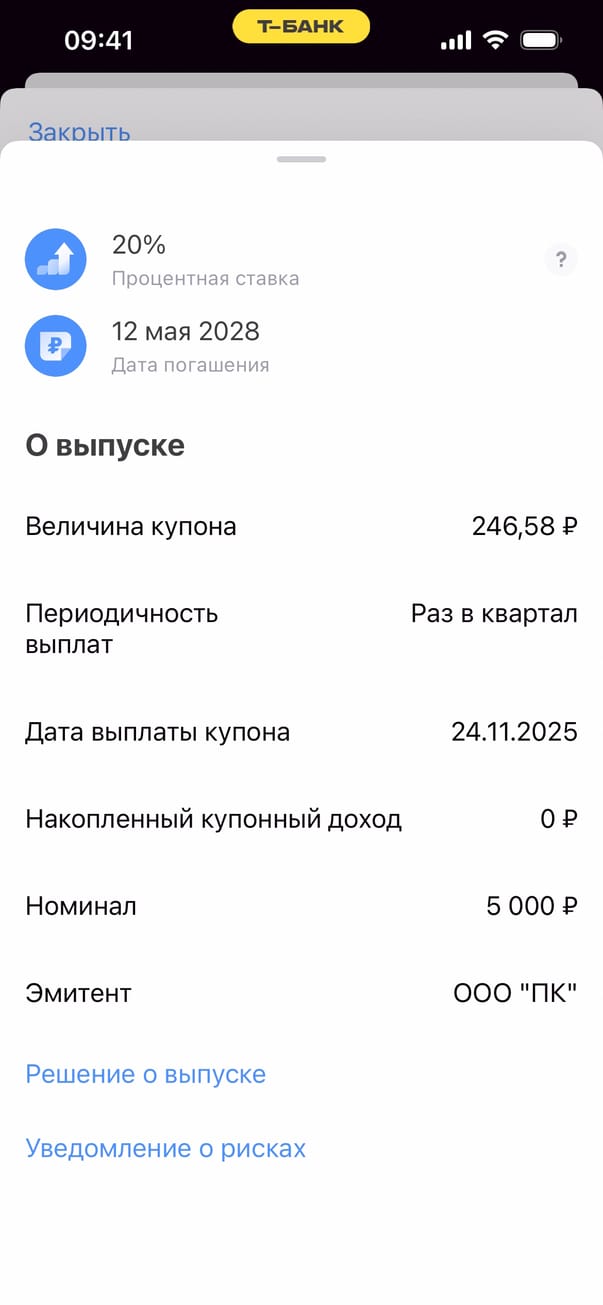Tap Закрыть to close the sheet
The width and height of the screenshot is (603, 1305).
[x=80, y=131]
